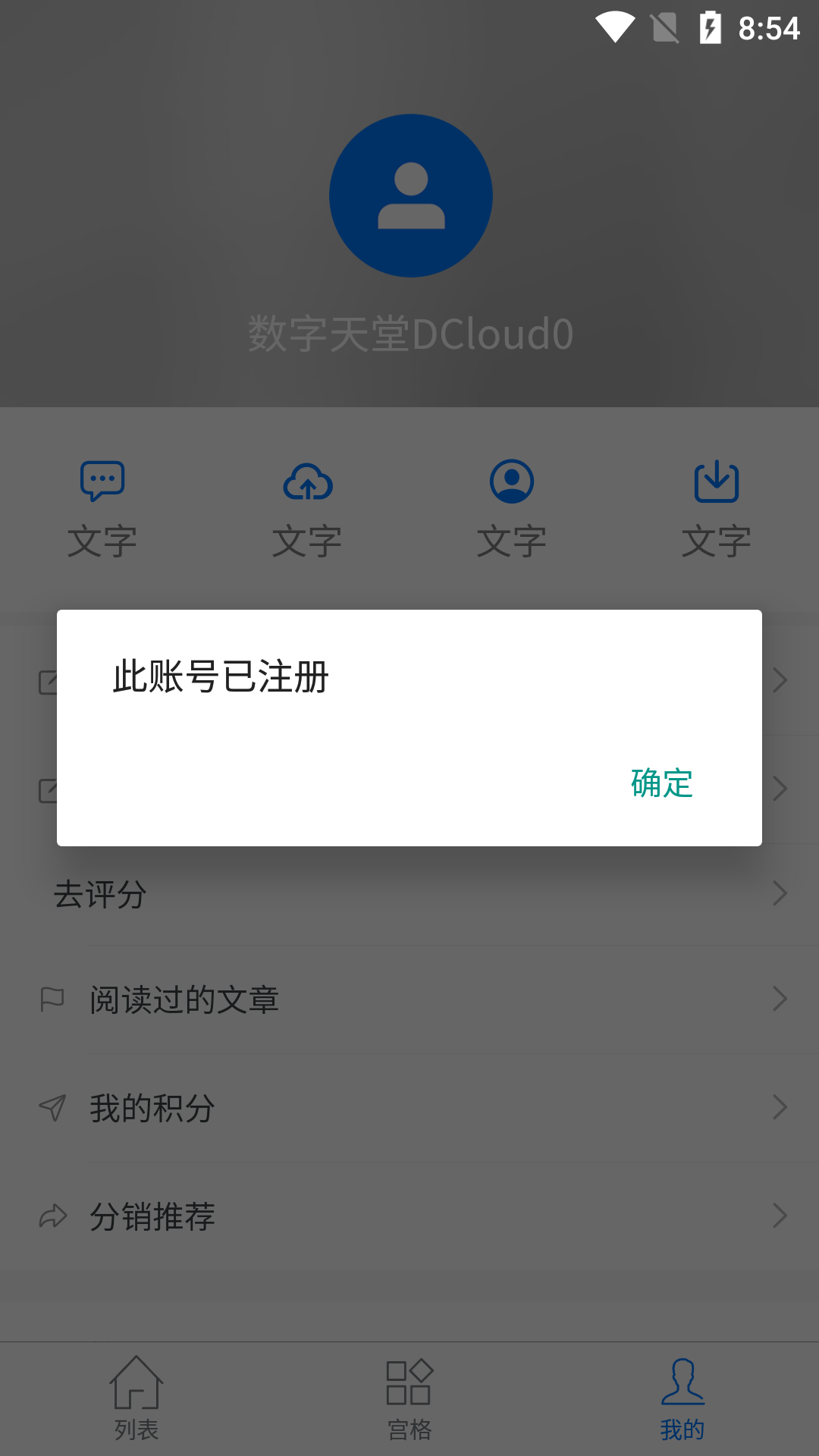This screenshot has height=1456, width=819.
Task: Tap the profile avatar
Action: click(x=411, y=196)
